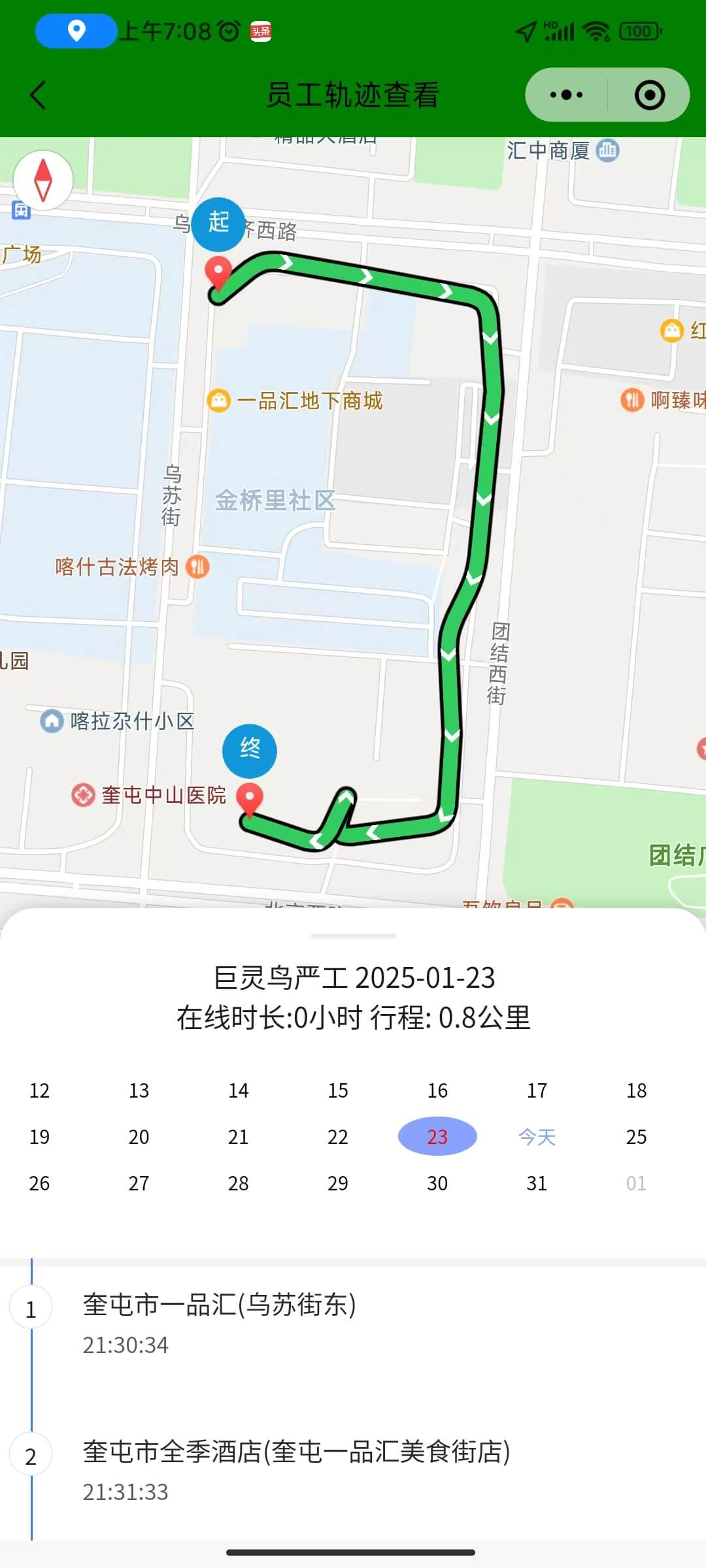
Task: Tap the system location indicator pill
Action: tap(76, 31)
